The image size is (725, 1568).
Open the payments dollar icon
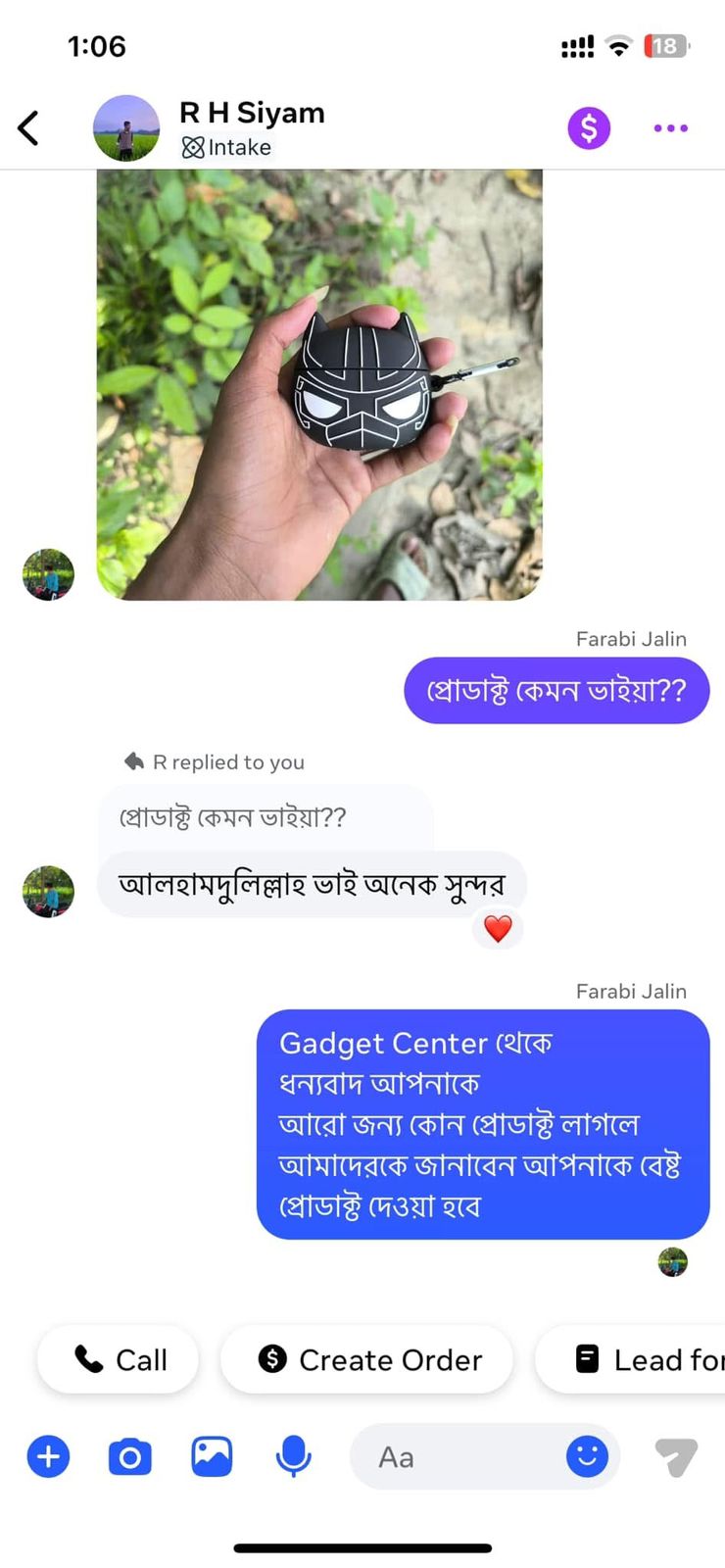coord(588,127)
